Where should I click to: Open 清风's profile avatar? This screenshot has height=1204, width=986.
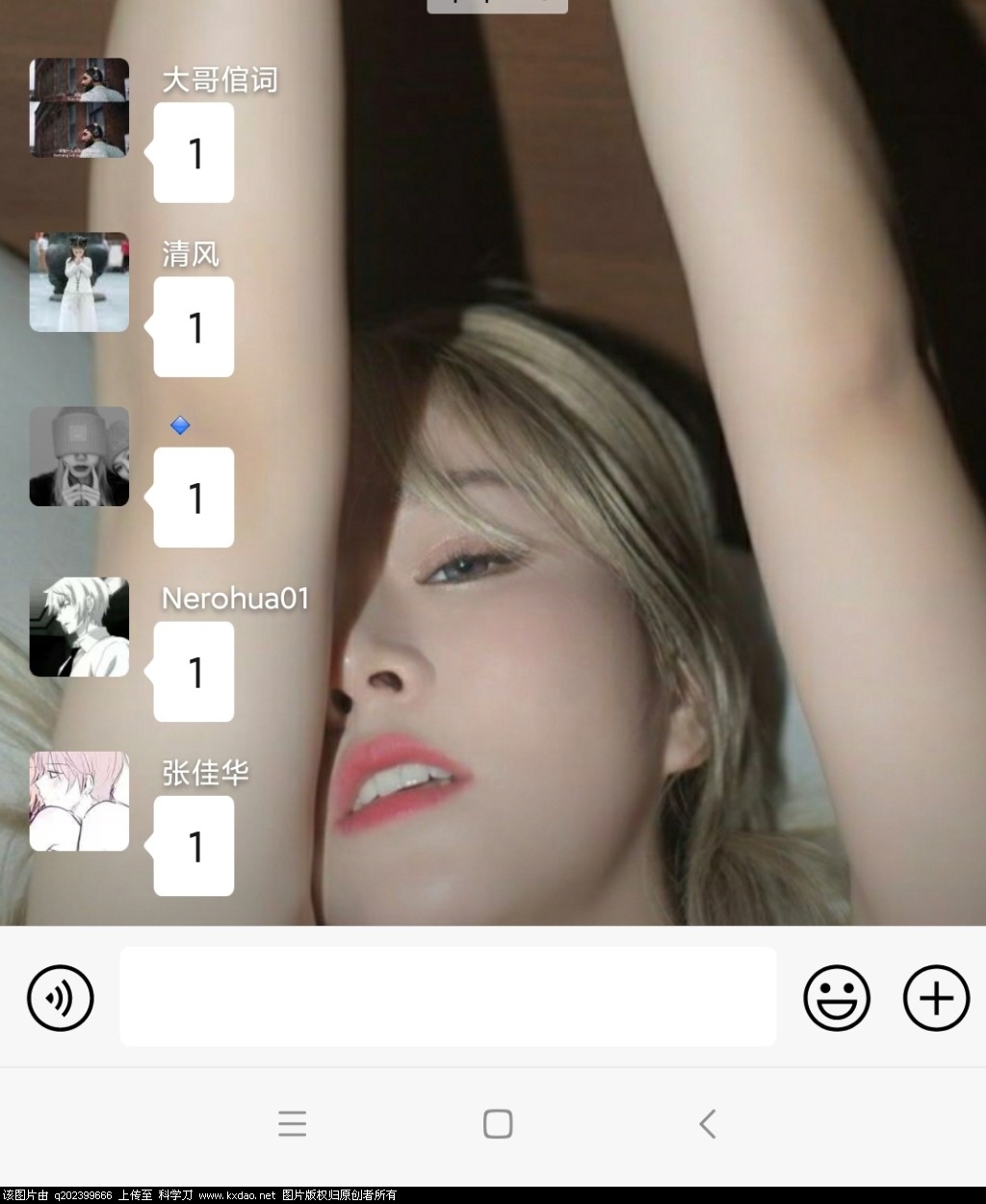(x=79, y=282)
